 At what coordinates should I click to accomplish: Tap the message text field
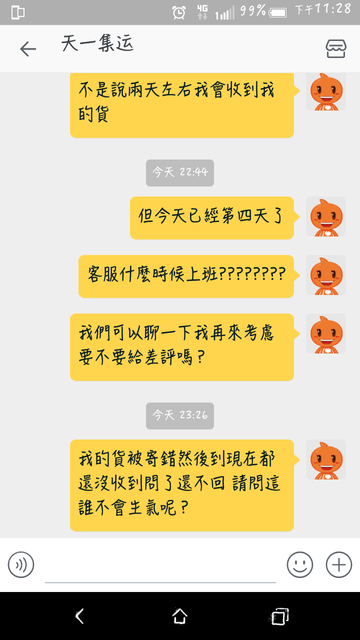tap(160, 567)
